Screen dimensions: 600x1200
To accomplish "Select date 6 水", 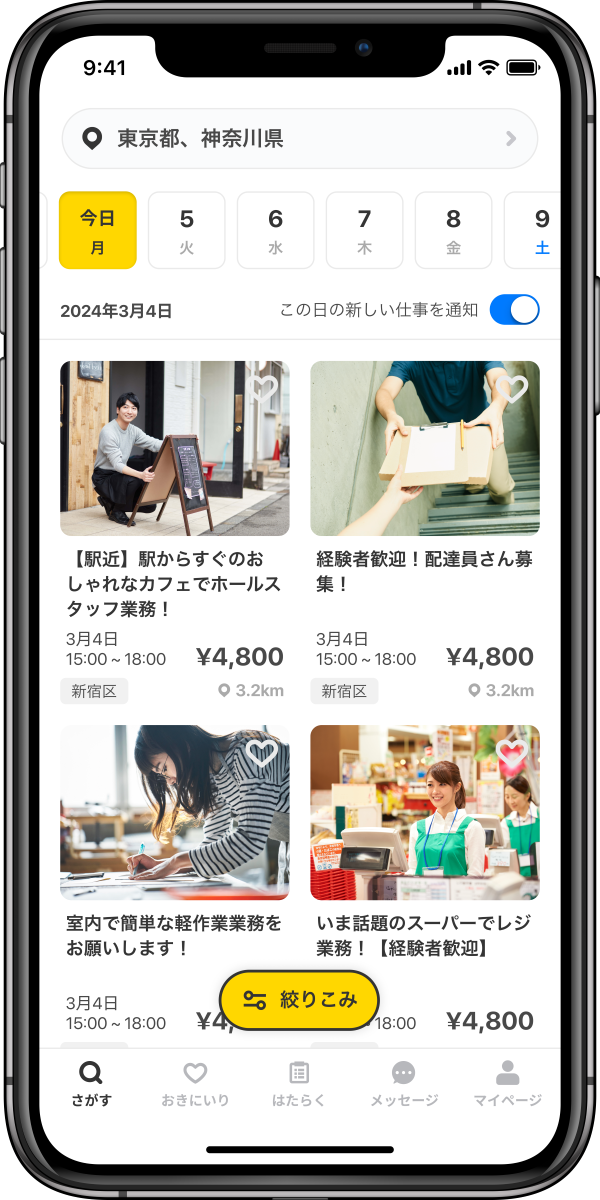I will click(276, 230).
